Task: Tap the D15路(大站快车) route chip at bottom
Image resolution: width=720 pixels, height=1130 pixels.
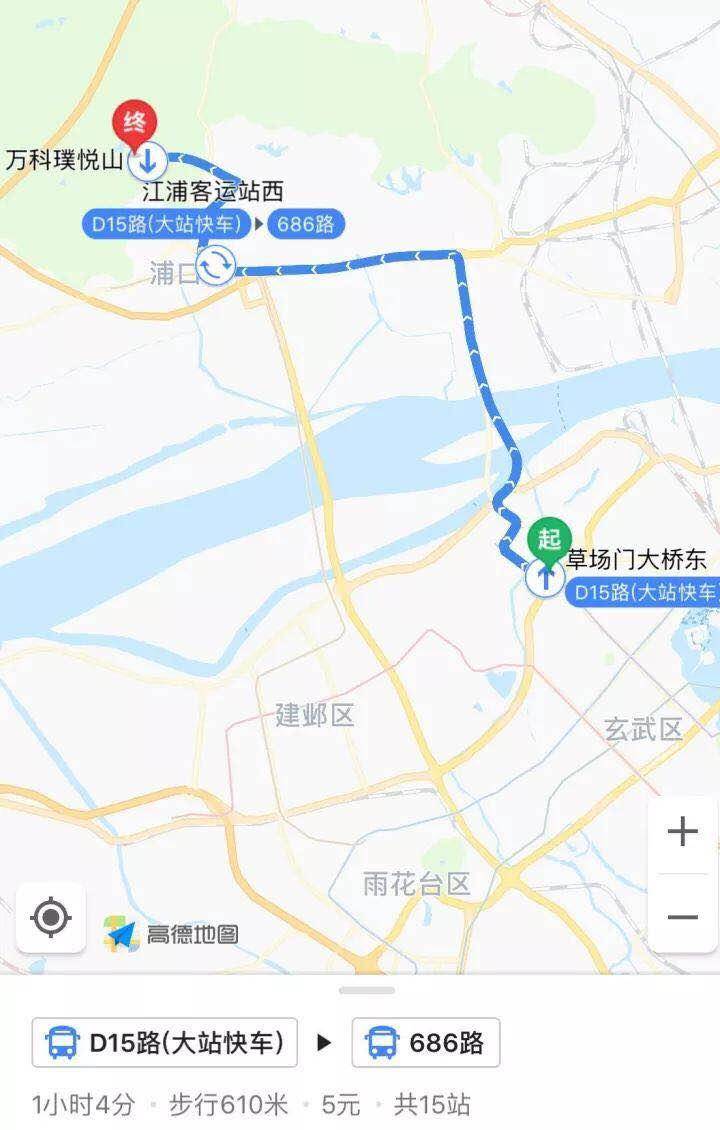Action: pos(165,1043)
